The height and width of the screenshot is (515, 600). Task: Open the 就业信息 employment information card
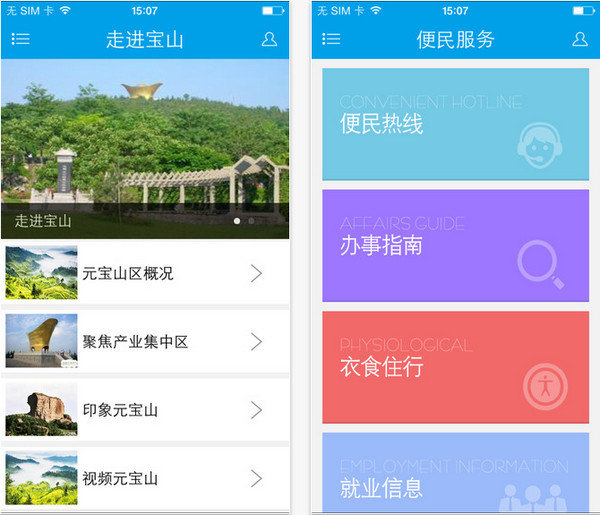(x=455, y=473)
